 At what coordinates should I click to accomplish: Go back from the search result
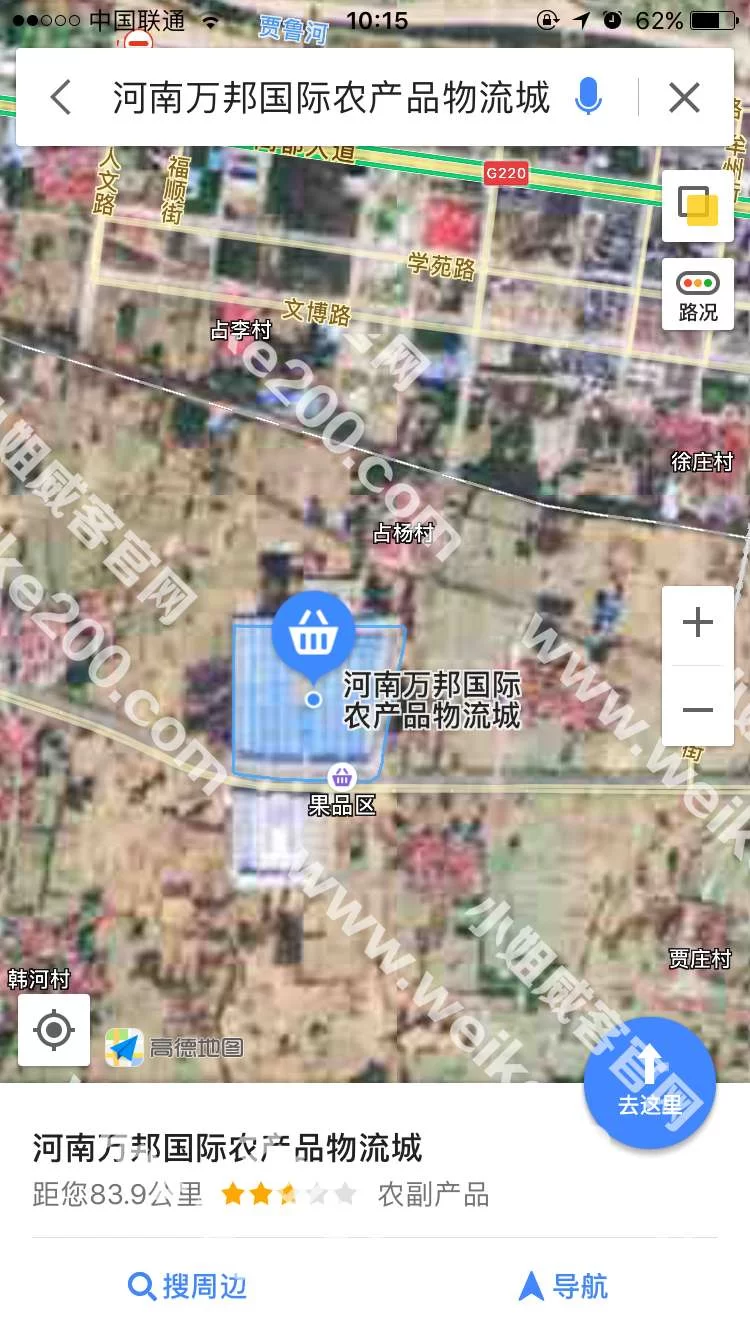click(61, 98)
